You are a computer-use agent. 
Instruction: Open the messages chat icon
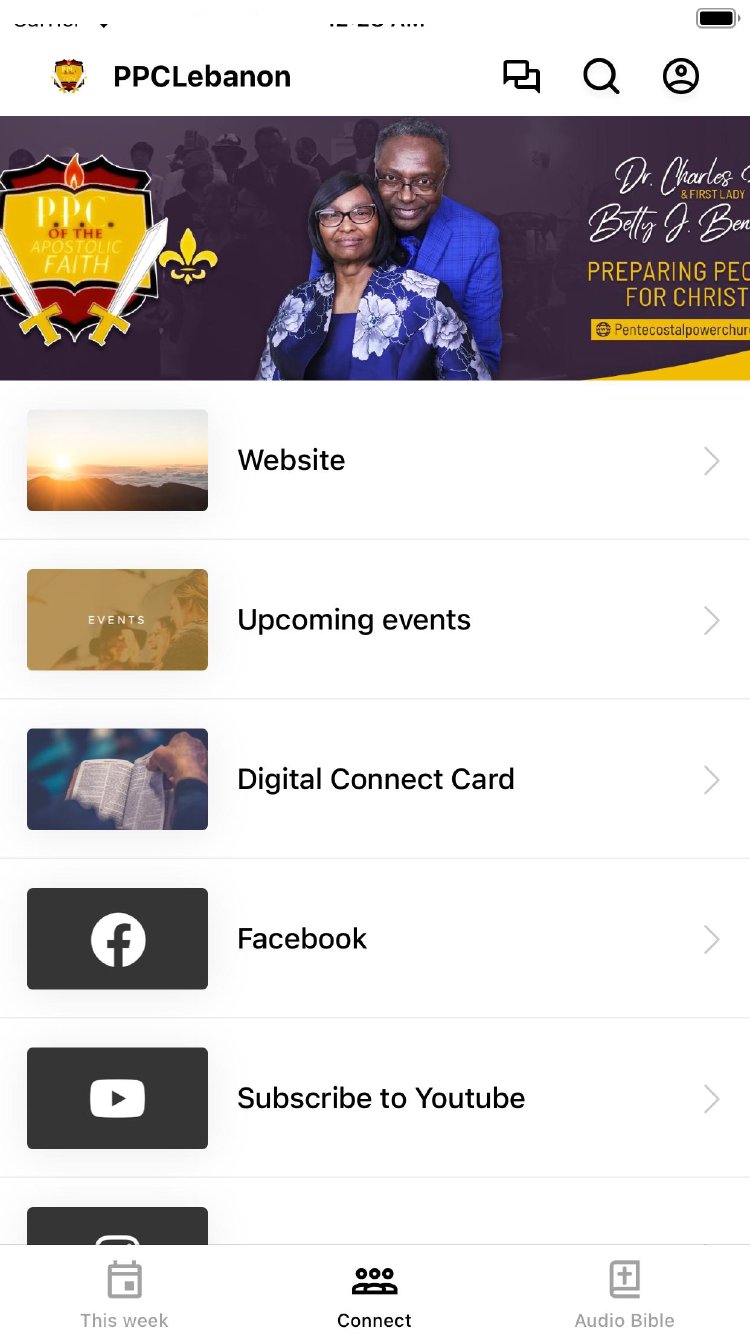tap(521, 77)
